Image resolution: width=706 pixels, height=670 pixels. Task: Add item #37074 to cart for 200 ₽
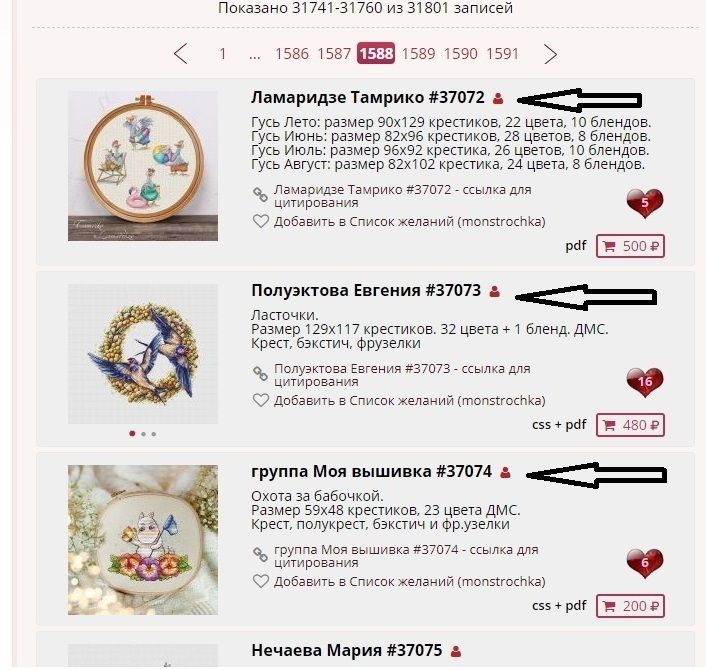[630, 606]
